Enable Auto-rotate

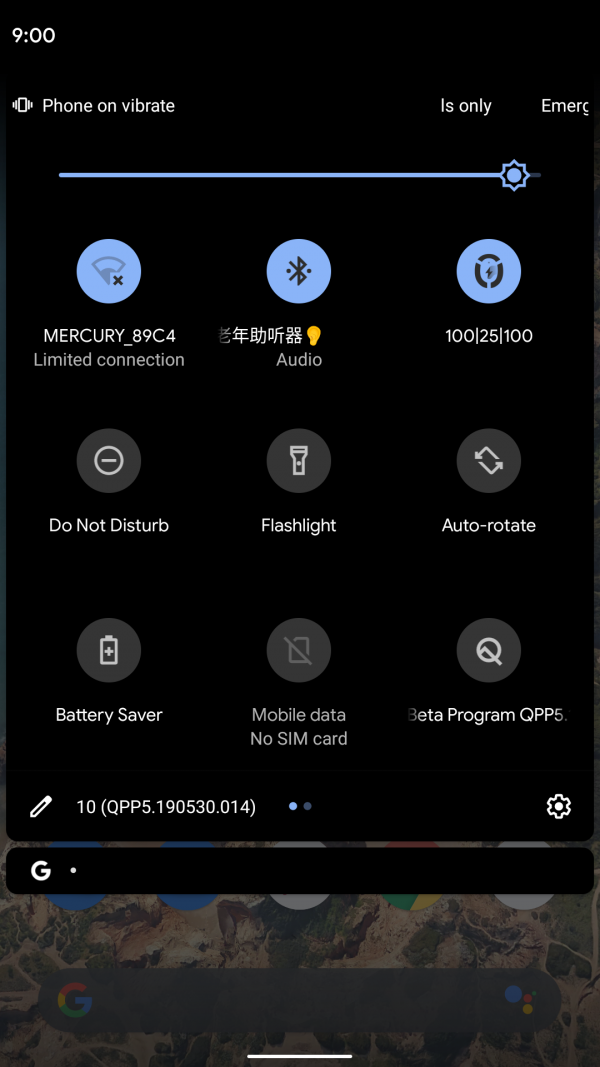[489, 460]
